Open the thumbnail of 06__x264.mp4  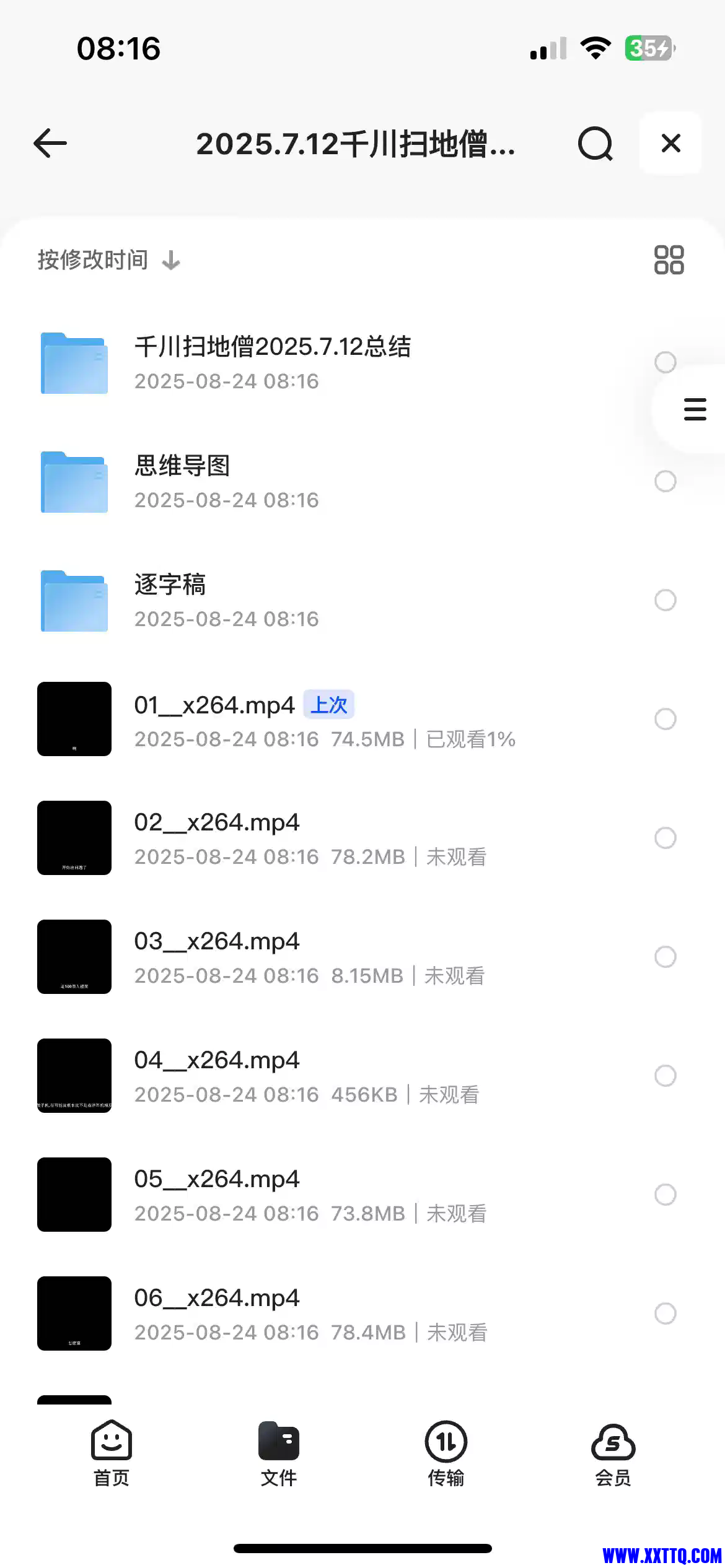pos(73,1313)
